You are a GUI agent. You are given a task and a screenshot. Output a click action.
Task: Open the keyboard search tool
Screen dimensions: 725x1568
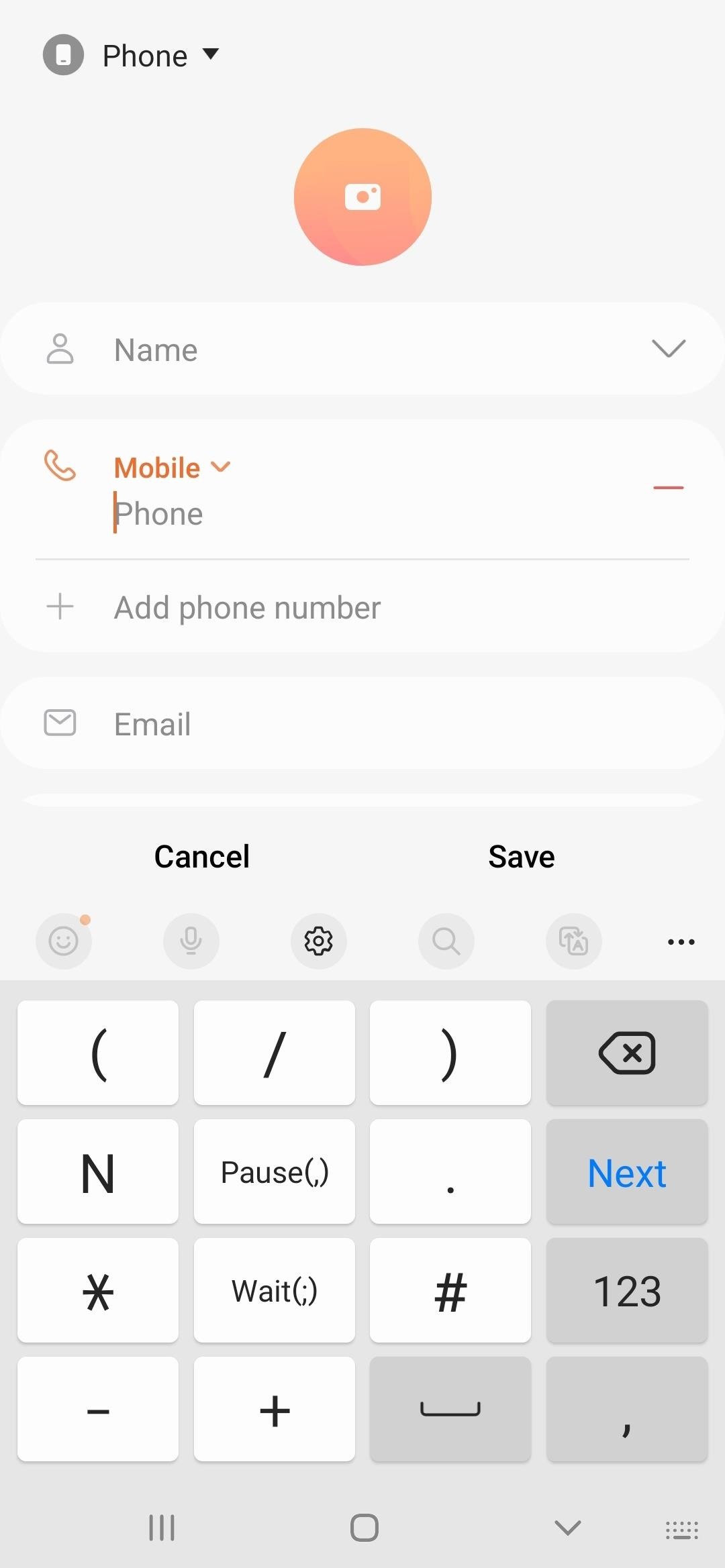click(446, 941)
